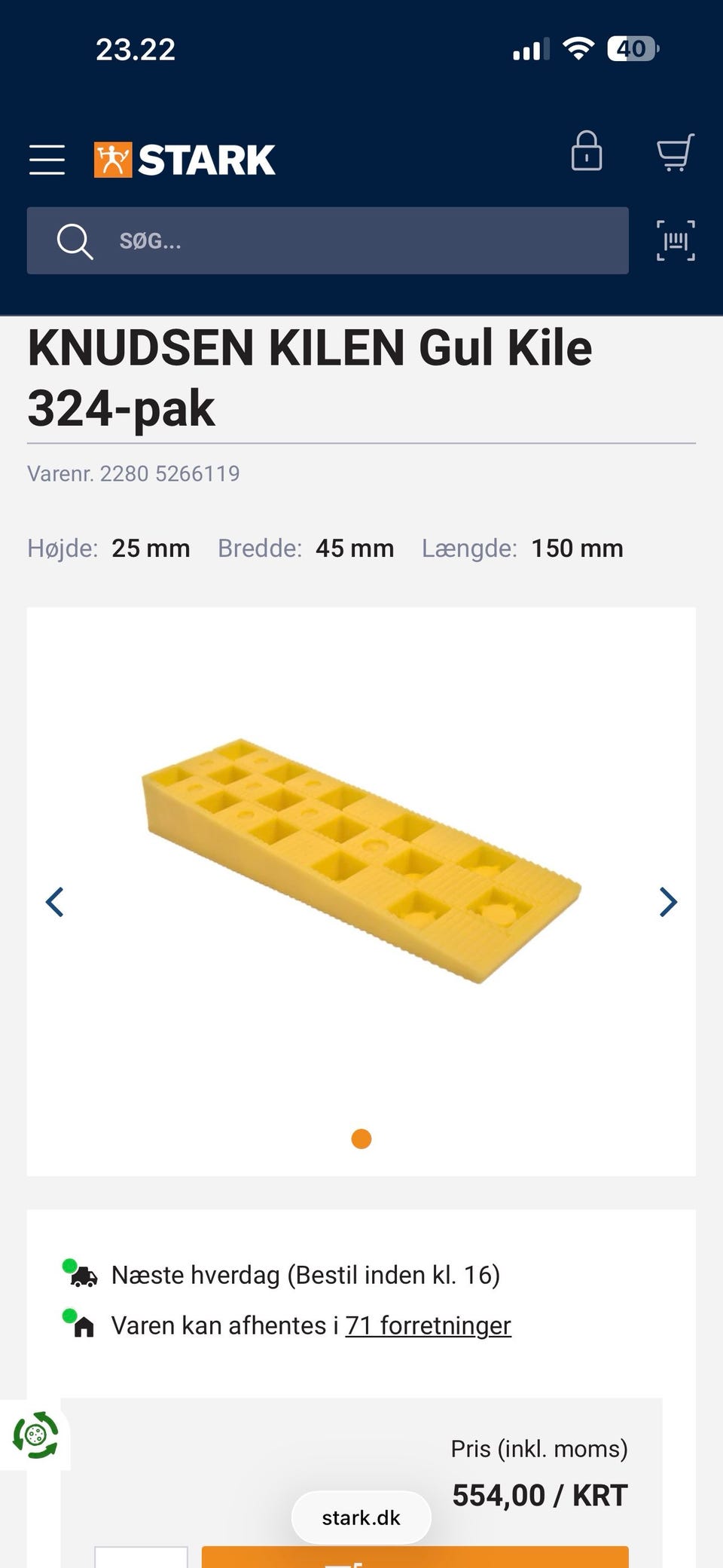The width and height of the screenshot is (723, 1568).
Task: Open the shopping cart
Action: (x=675, y=153)
